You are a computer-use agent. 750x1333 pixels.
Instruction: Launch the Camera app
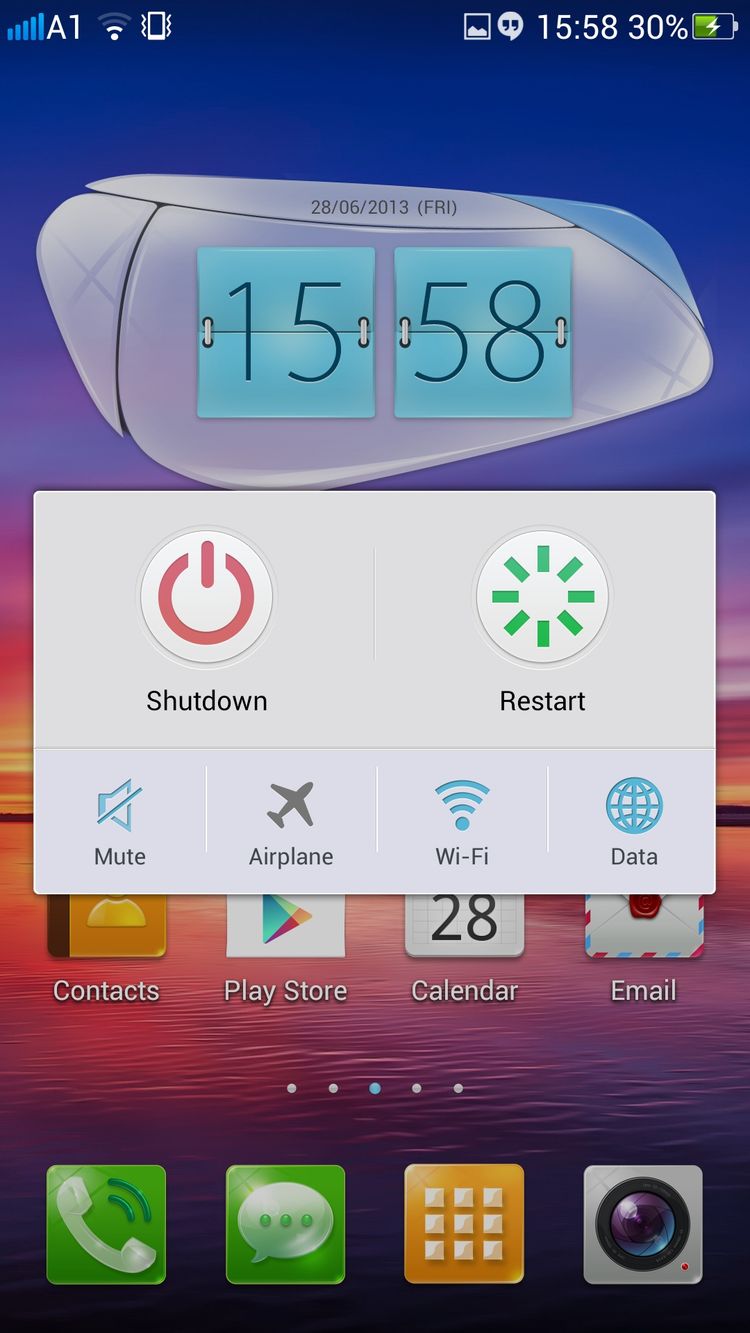[643, 1224]
